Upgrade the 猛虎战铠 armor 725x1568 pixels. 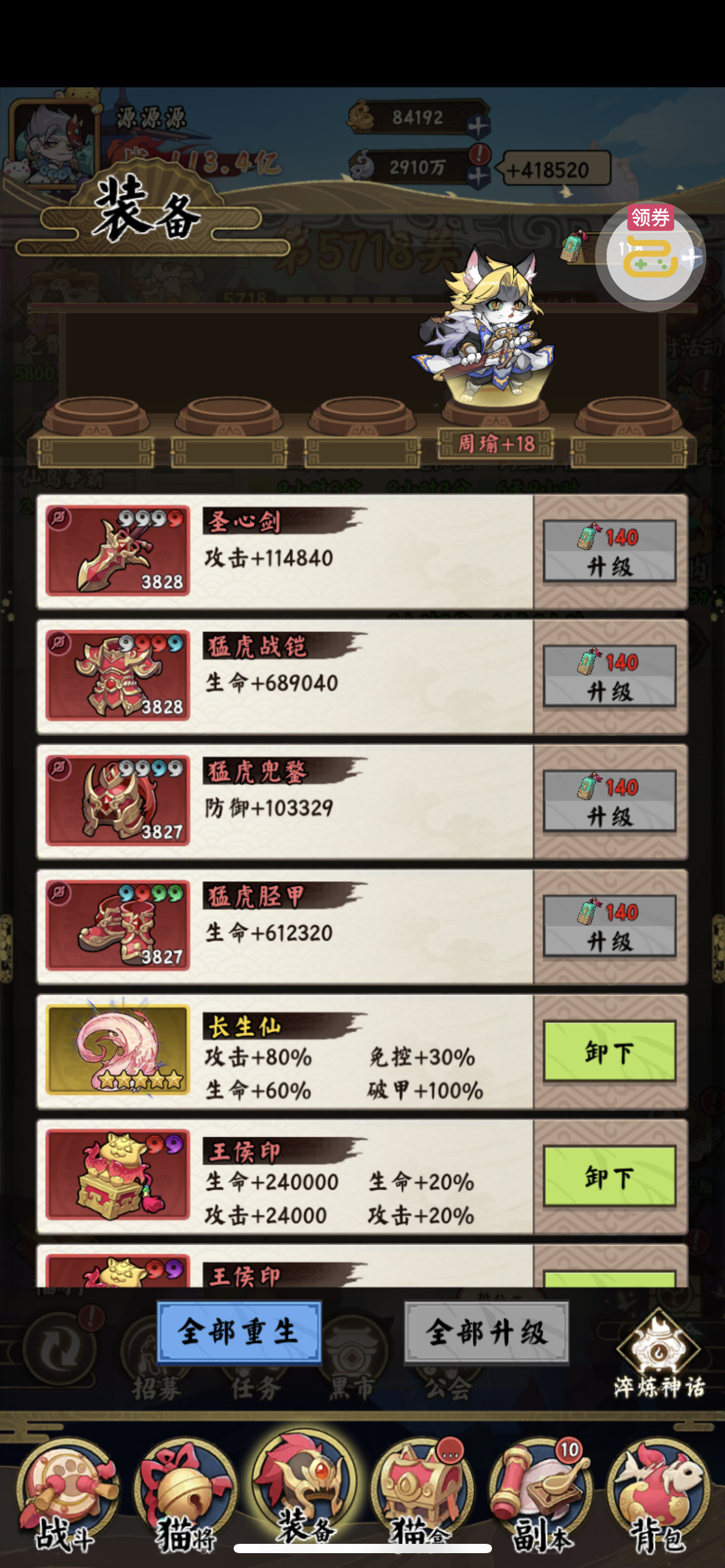(609, 676)
